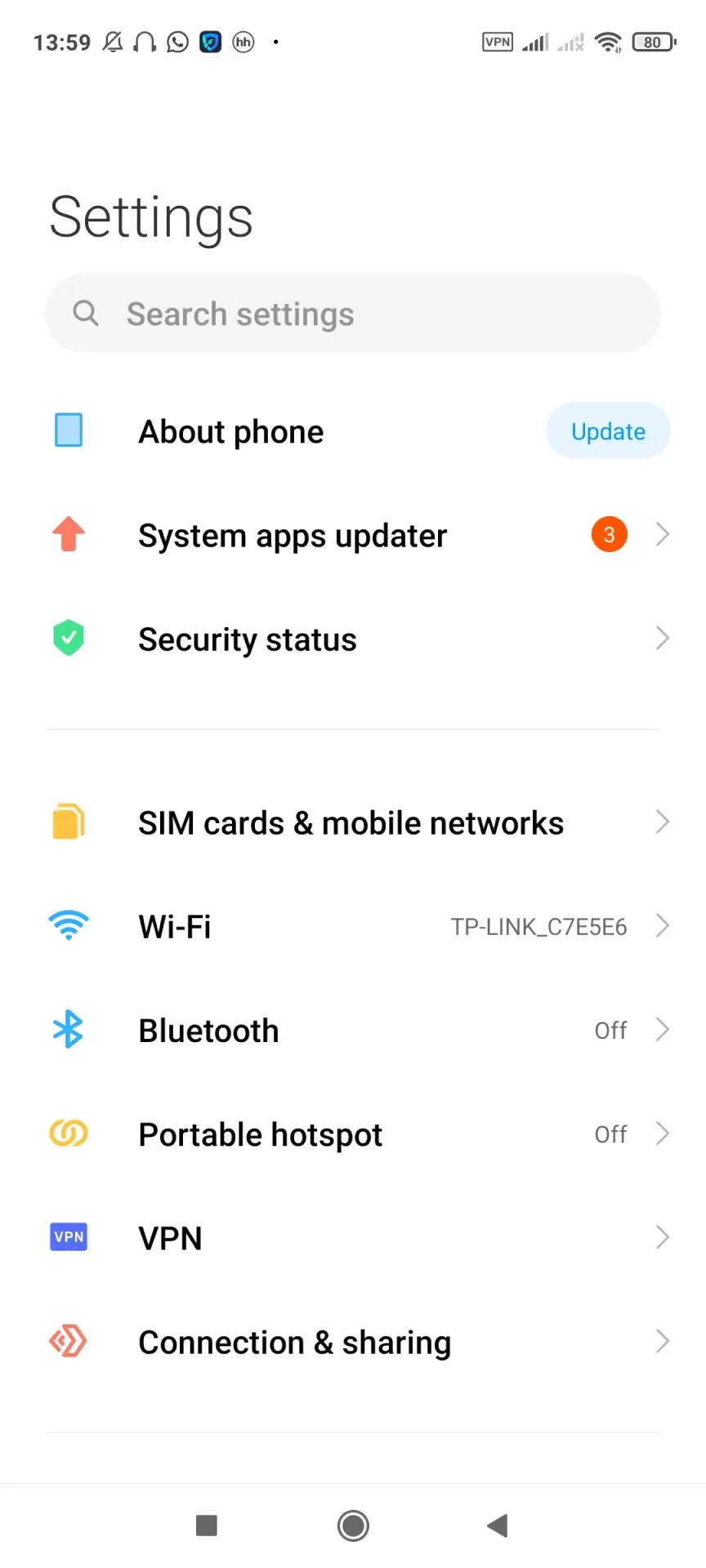Tap the VPN badge icon
Screen dimensions: 706x1568
click(68, 1236)
